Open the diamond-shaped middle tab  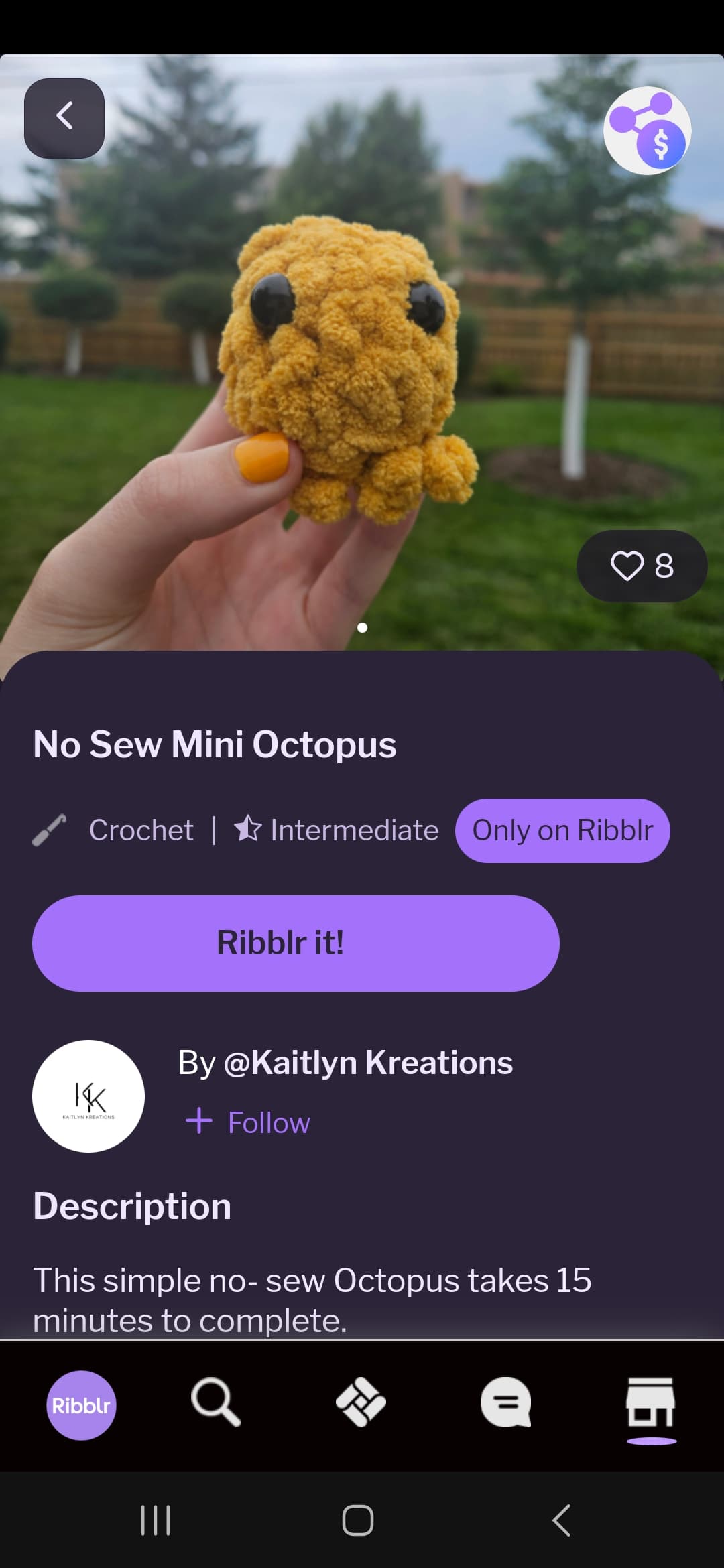pos(361,1402)
